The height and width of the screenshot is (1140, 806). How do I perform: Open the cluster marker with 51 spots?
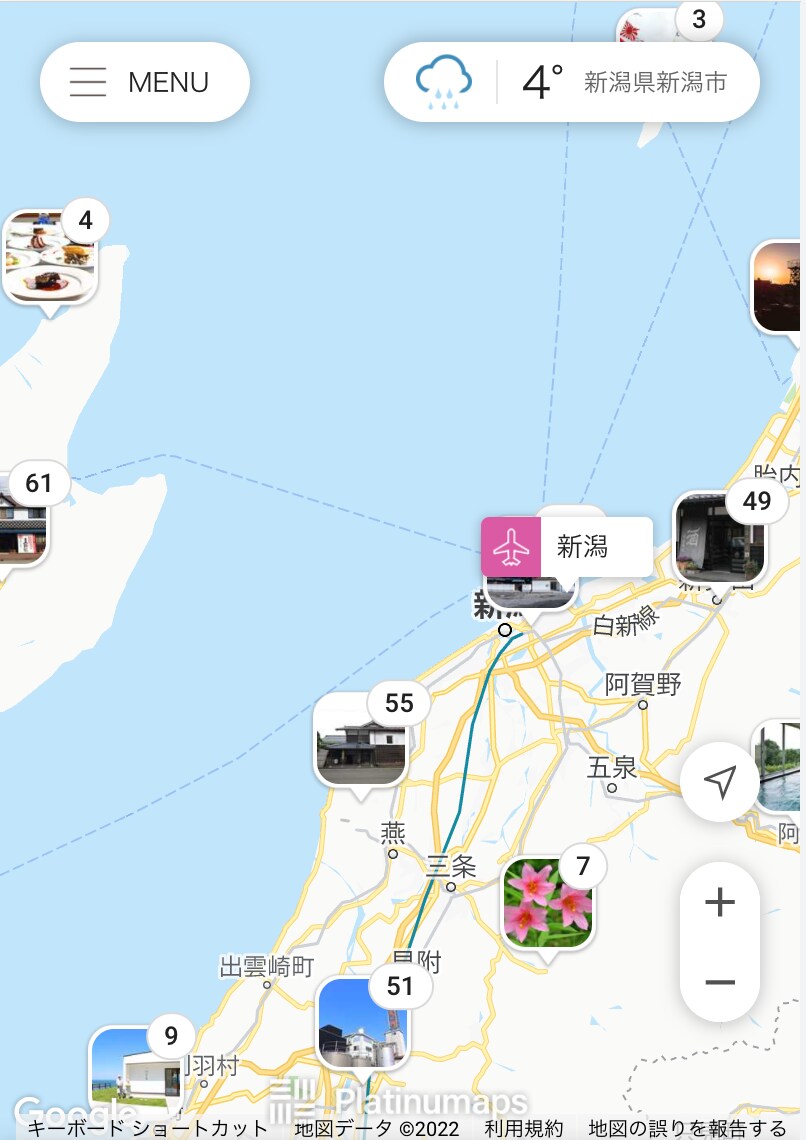click(x=362, y=1023)
